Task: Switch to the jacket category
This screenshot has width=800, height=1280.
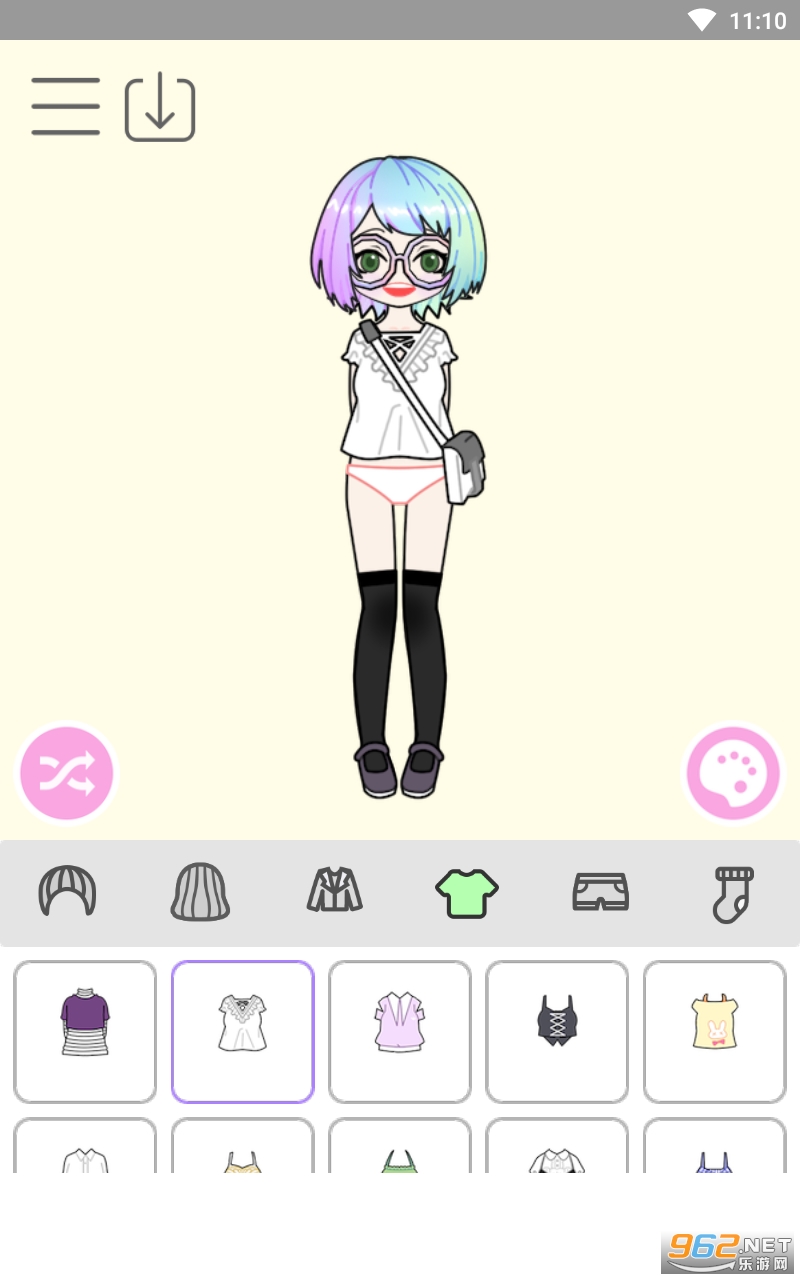Action: 334,890
